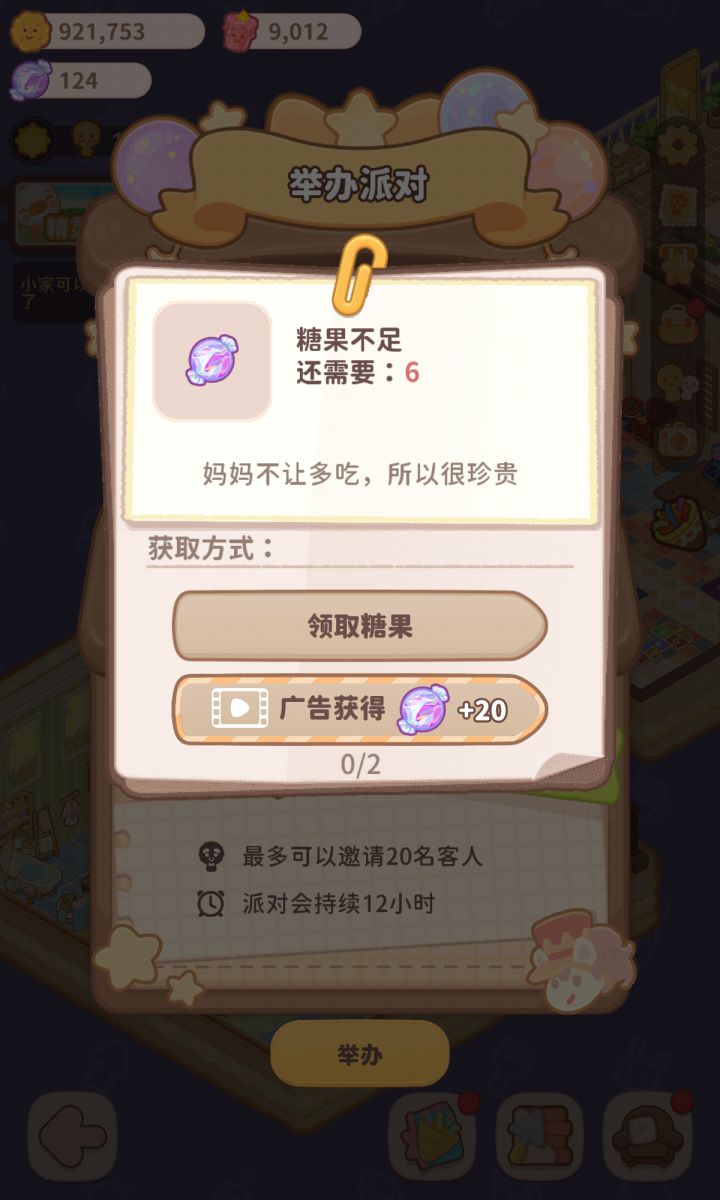Click the chick avatar icon near top left
This screenshot has width=720, height=1200.
pos(84,137)
